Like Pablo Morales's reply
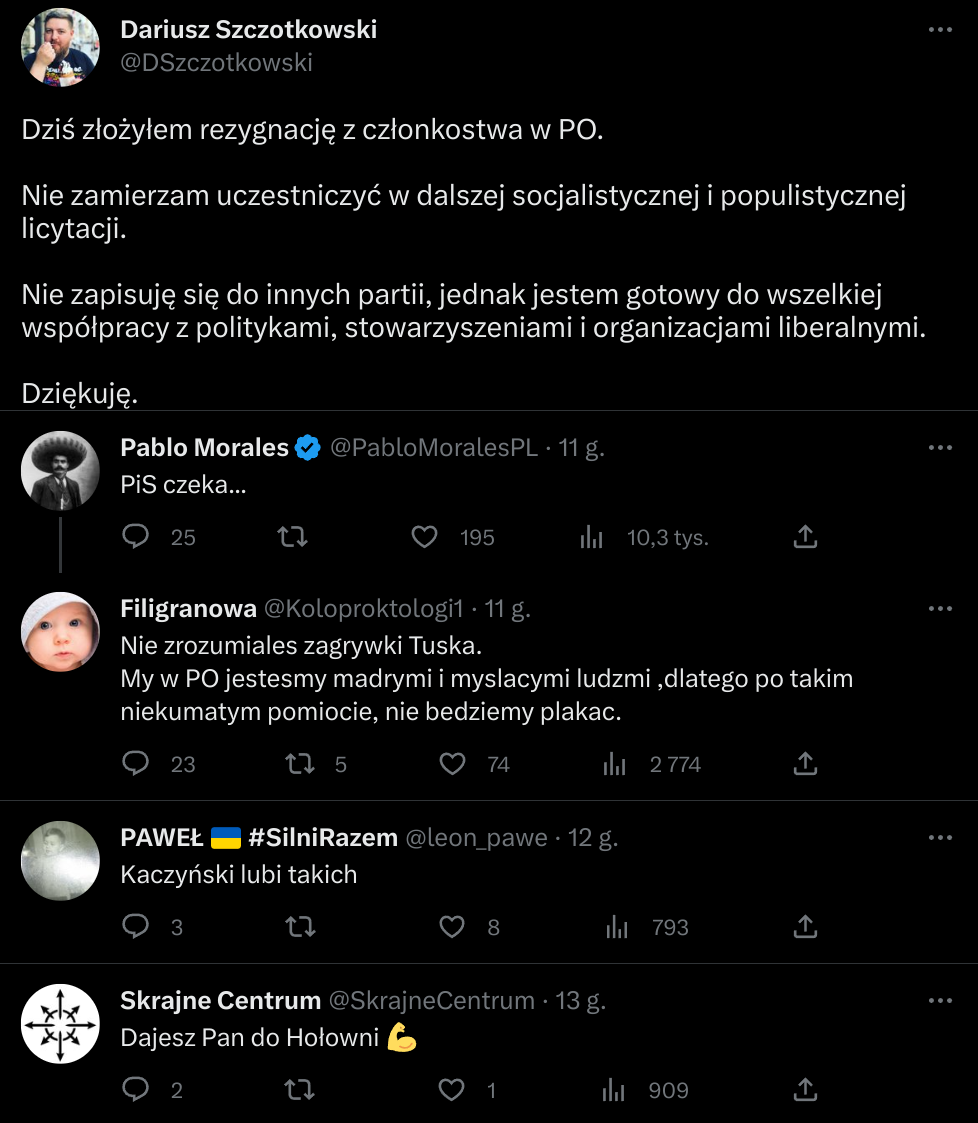978x1123 pixels. [x=425, y=537]
